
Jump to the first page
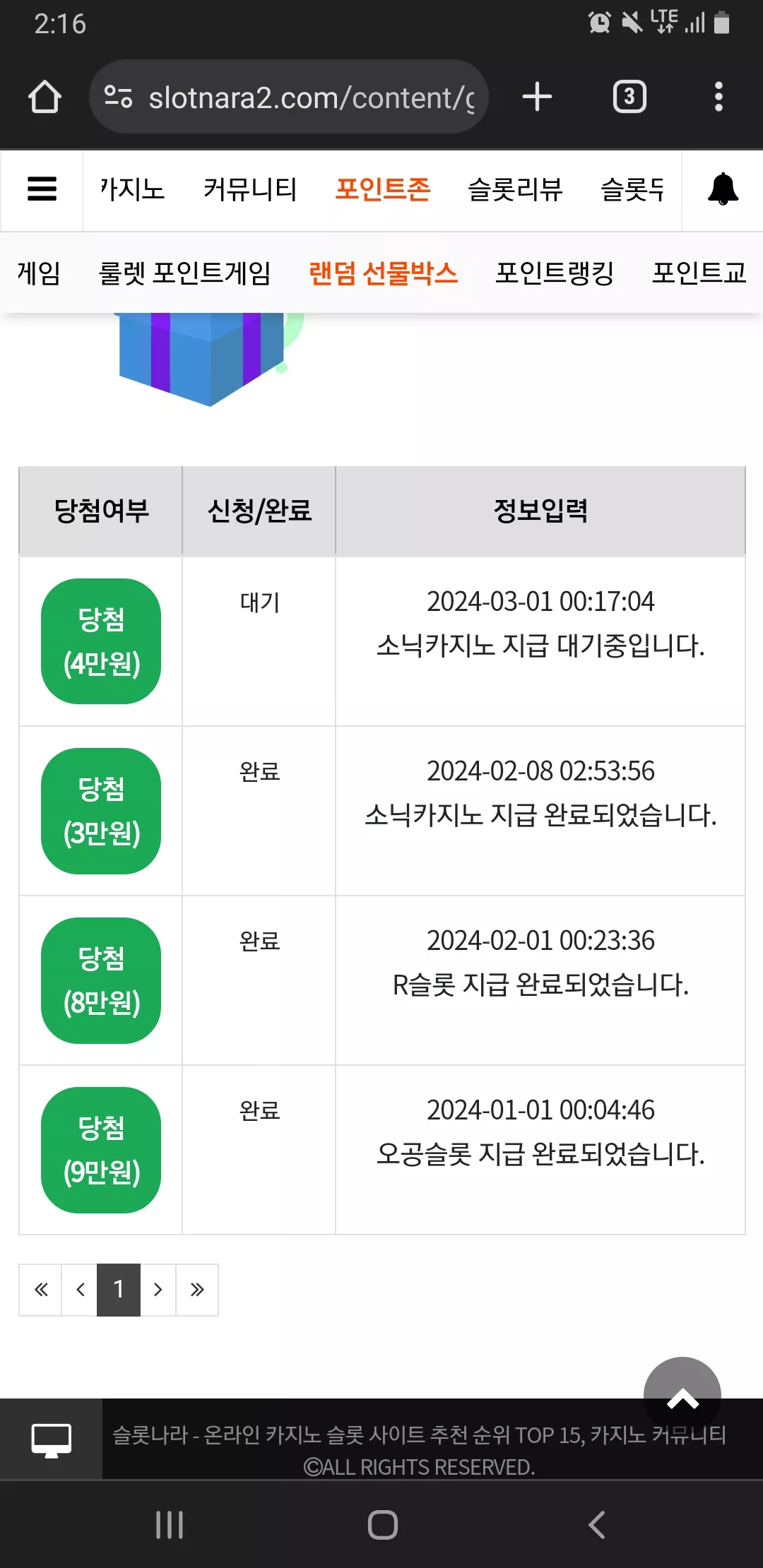click(x=41, y=1290)
